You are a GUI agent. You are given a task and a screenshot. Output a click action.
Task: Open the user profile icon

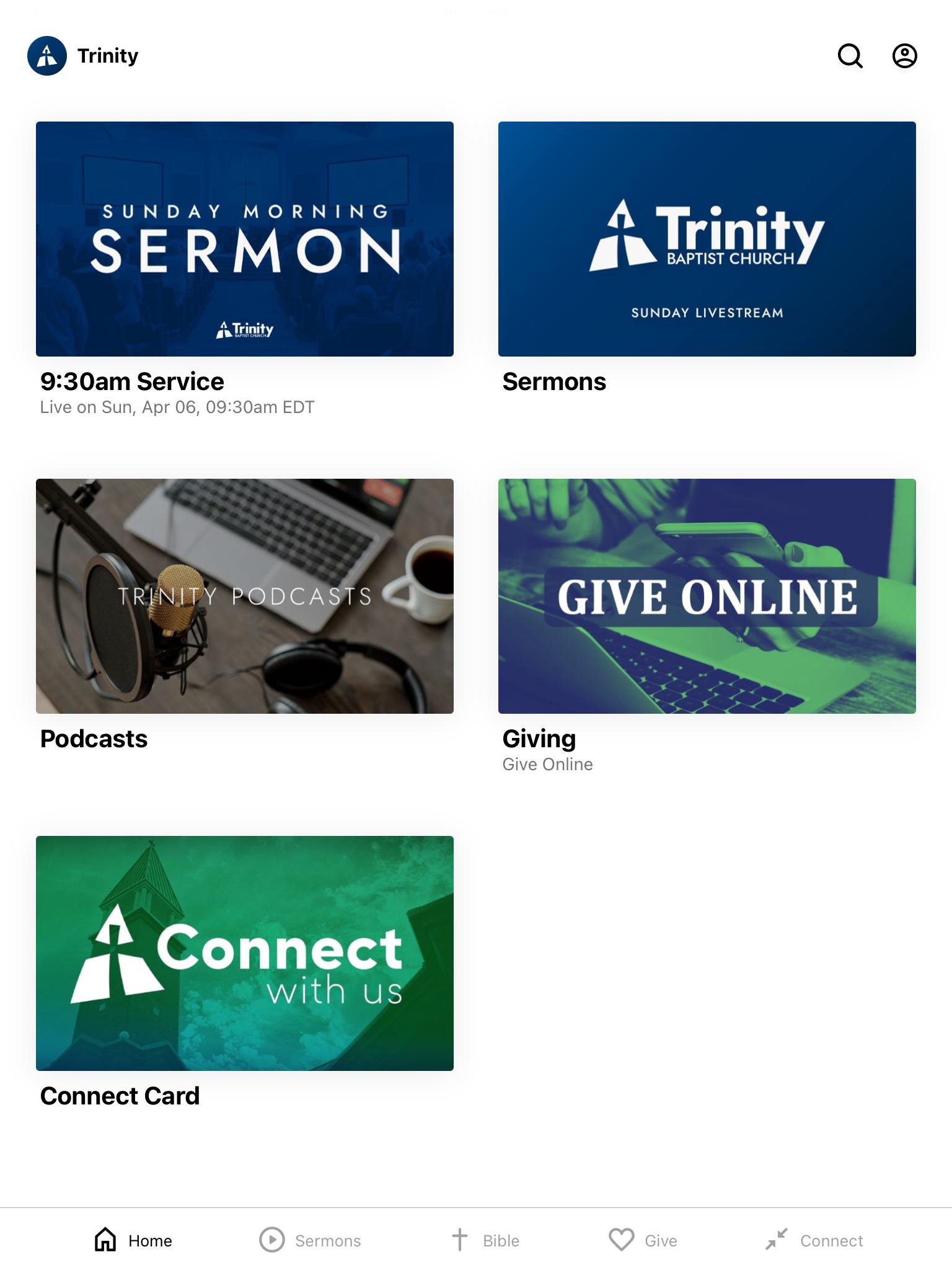point(904,56)
